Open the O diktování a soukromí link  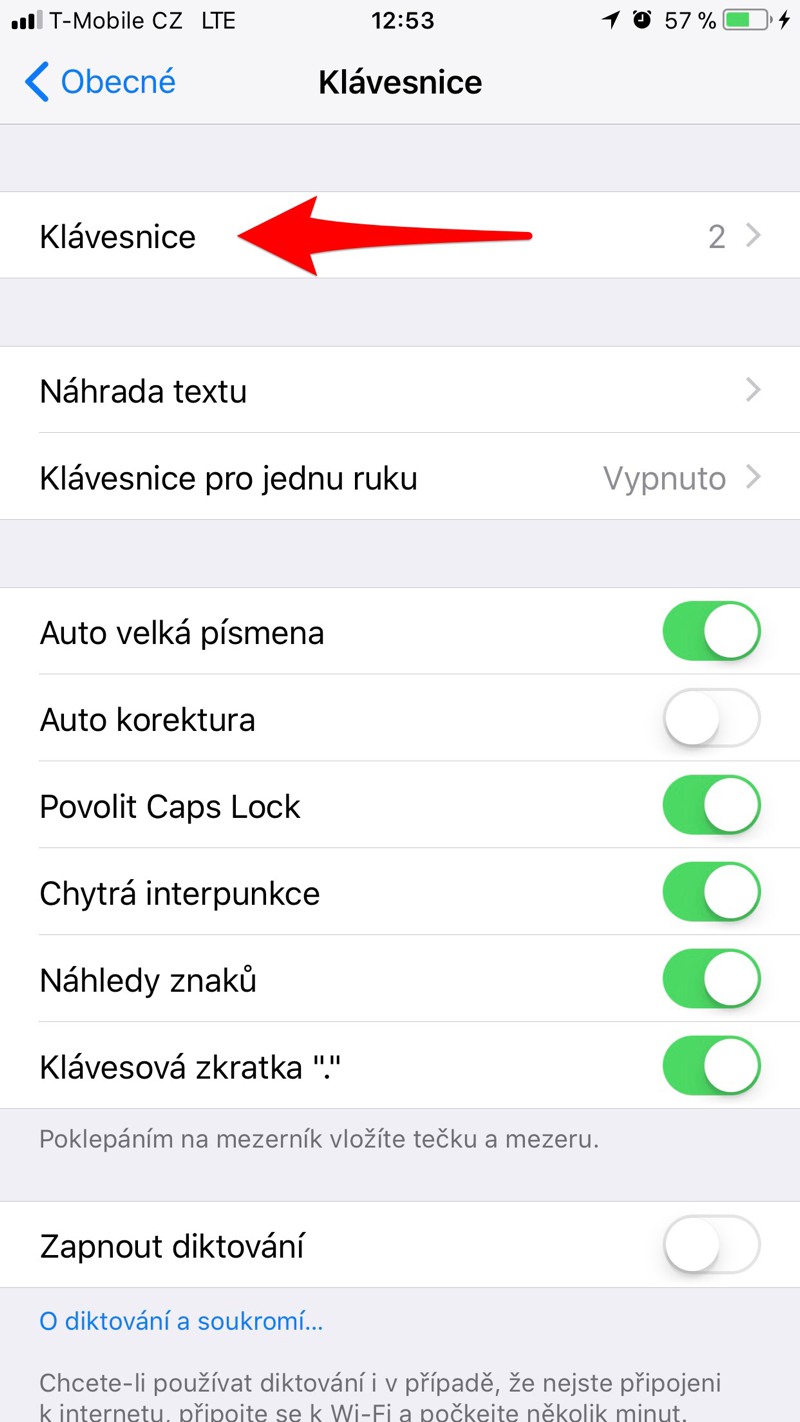(181, 1322)
